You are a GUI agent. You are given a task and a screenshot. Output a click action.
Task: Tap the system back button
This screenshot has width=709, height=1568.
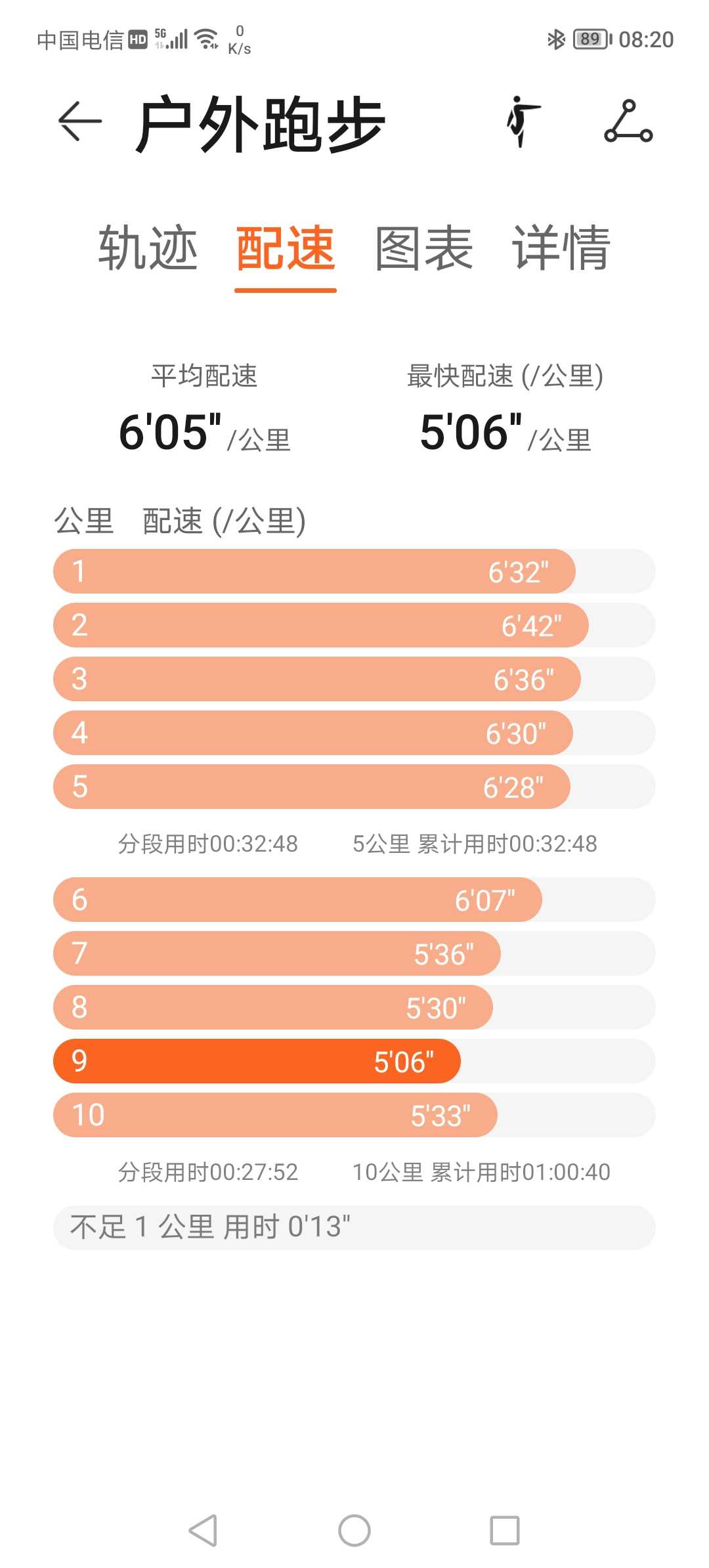pyautogui.click(x=203, y=1531)
